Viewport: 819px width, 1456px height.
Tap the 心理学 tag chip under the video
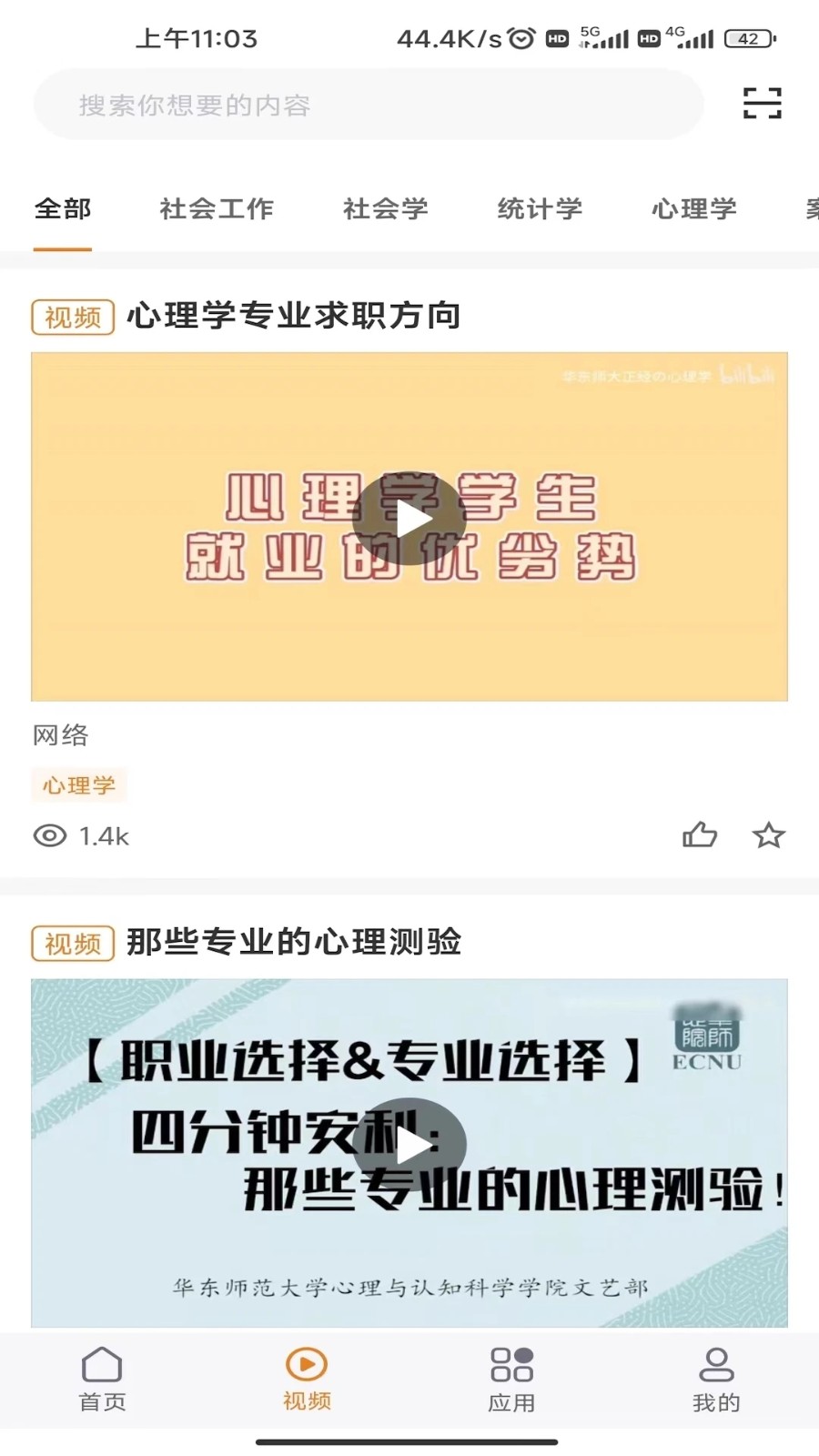click(79, 785)
